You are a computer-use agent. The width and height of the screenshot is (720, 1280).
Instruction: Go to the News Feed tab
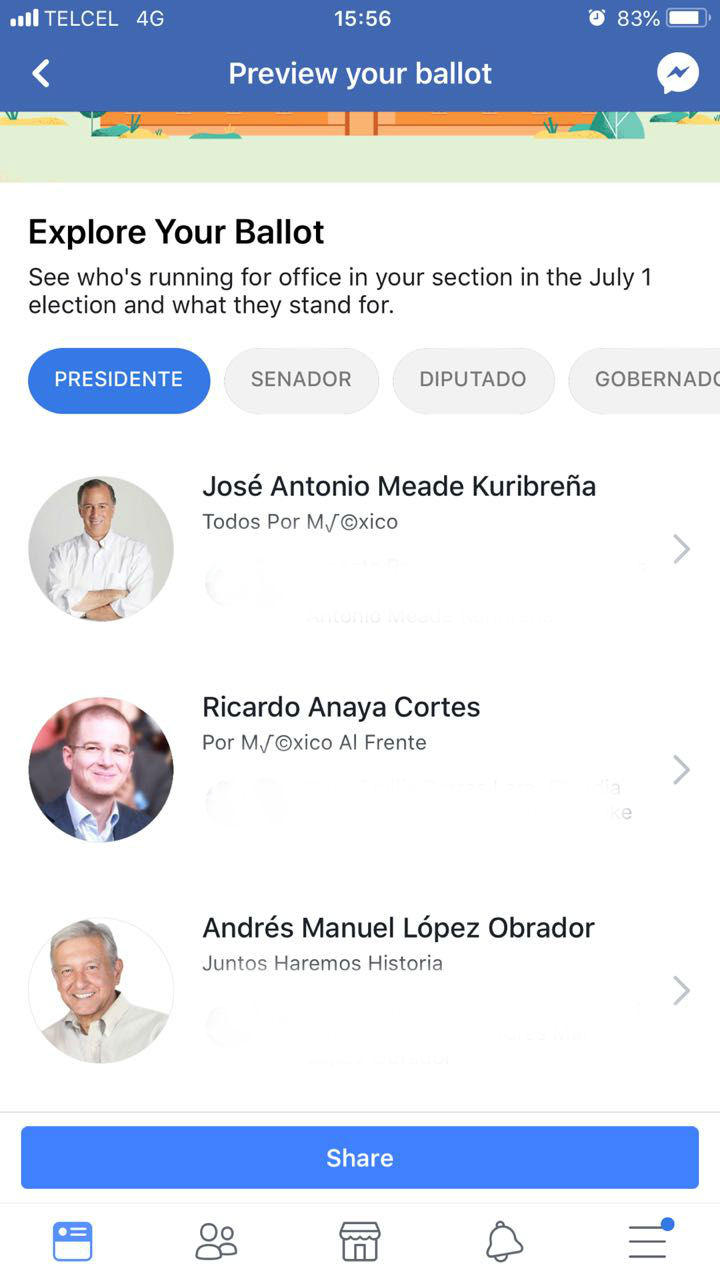tap(72, 1241)
